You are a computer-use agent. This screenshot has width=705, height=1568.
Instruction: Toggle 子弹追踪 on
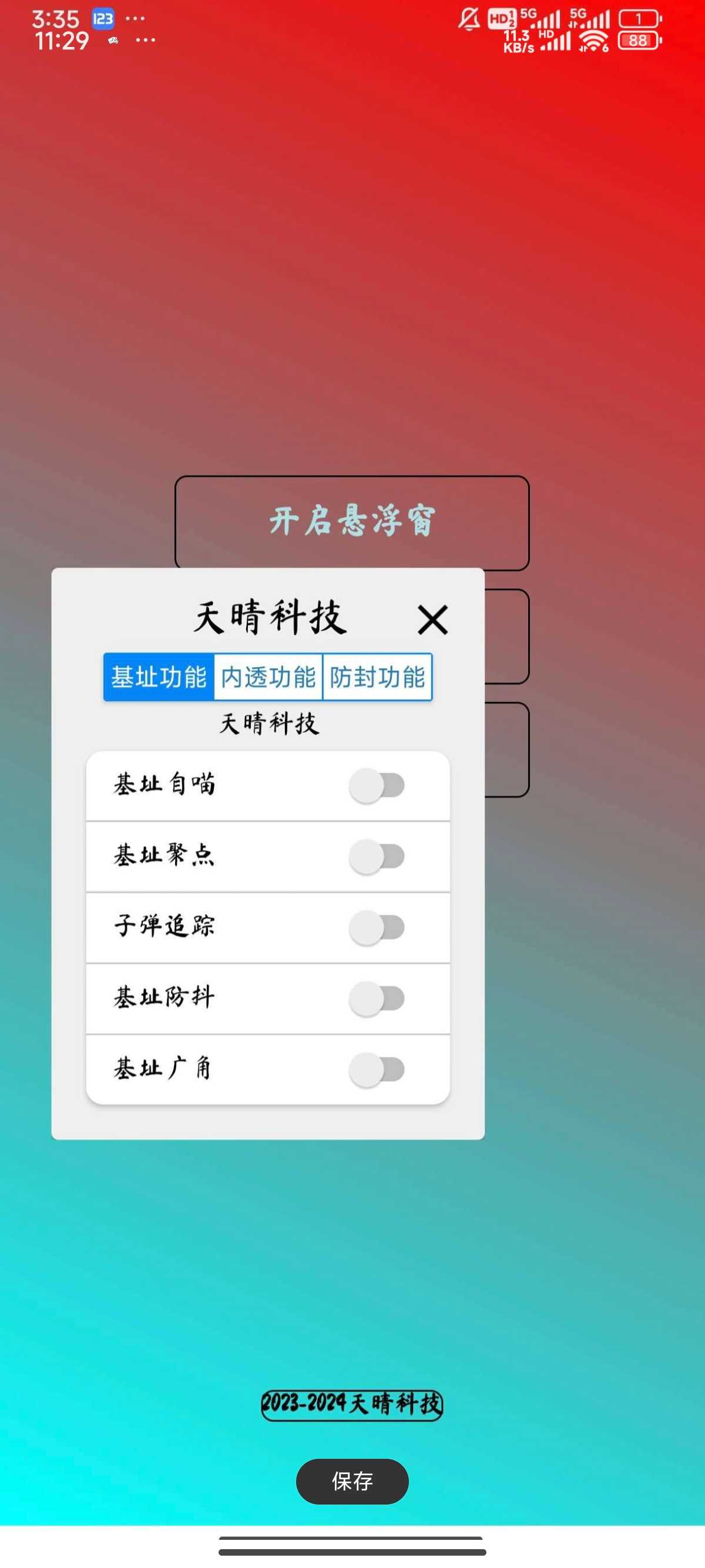(377, 927)
